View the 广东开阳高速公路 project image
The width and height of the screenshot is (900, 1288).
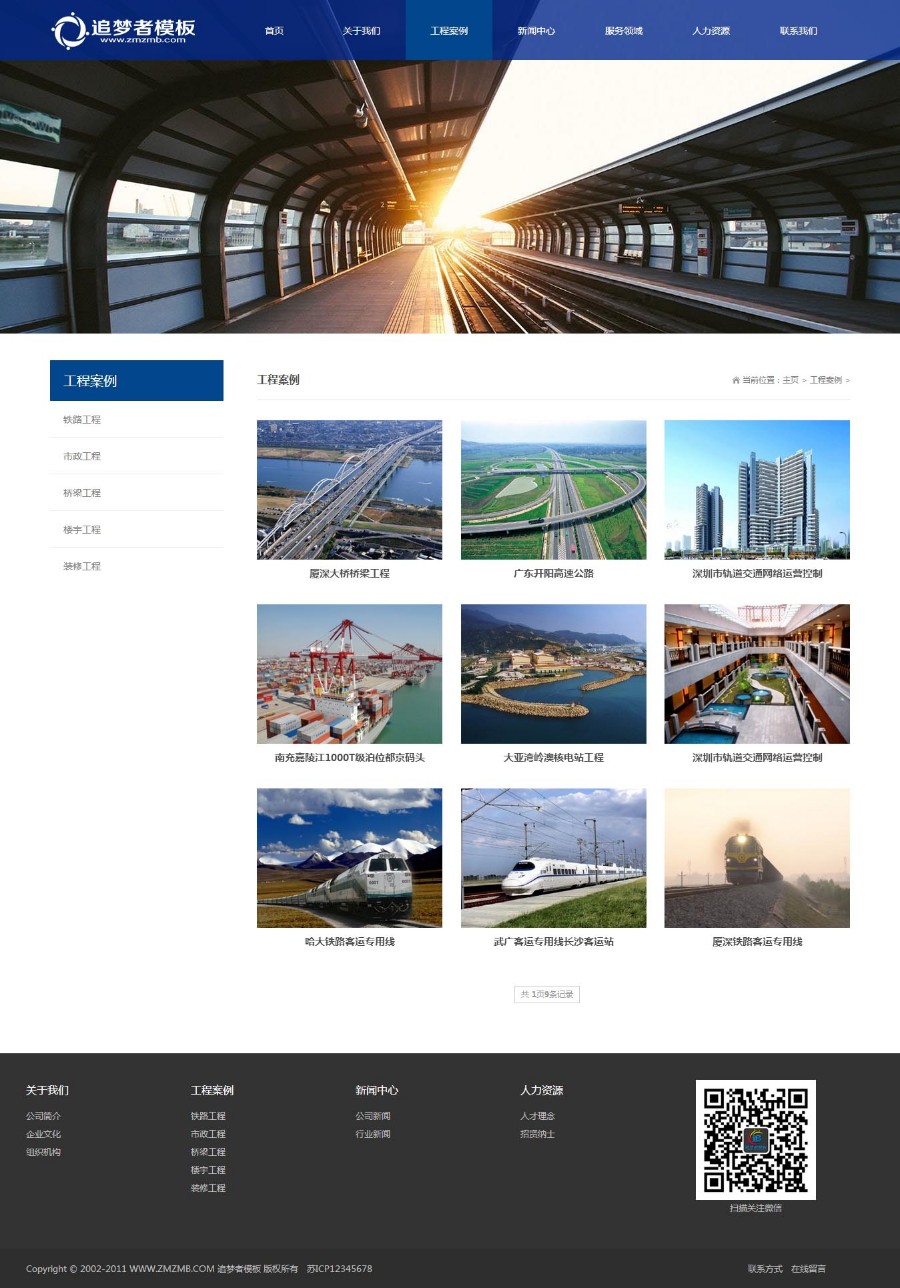553,489
